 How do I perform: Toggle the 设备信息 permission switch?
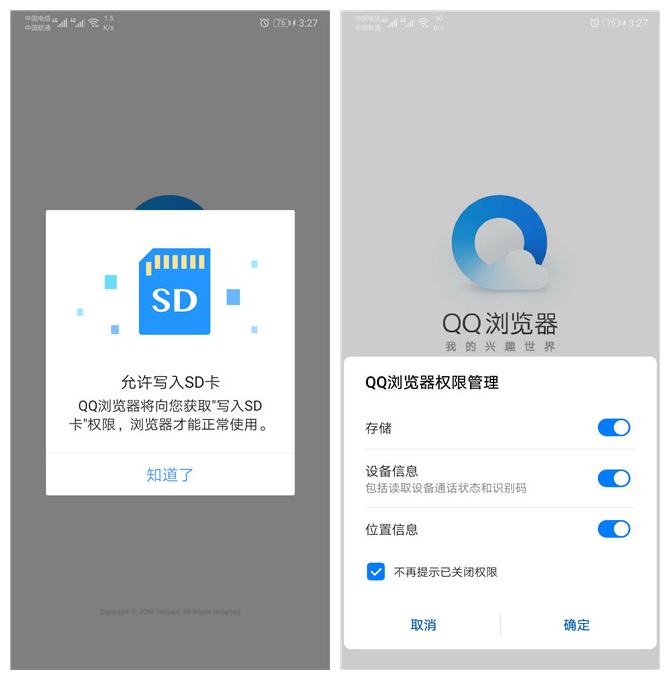tap(614, 478)
